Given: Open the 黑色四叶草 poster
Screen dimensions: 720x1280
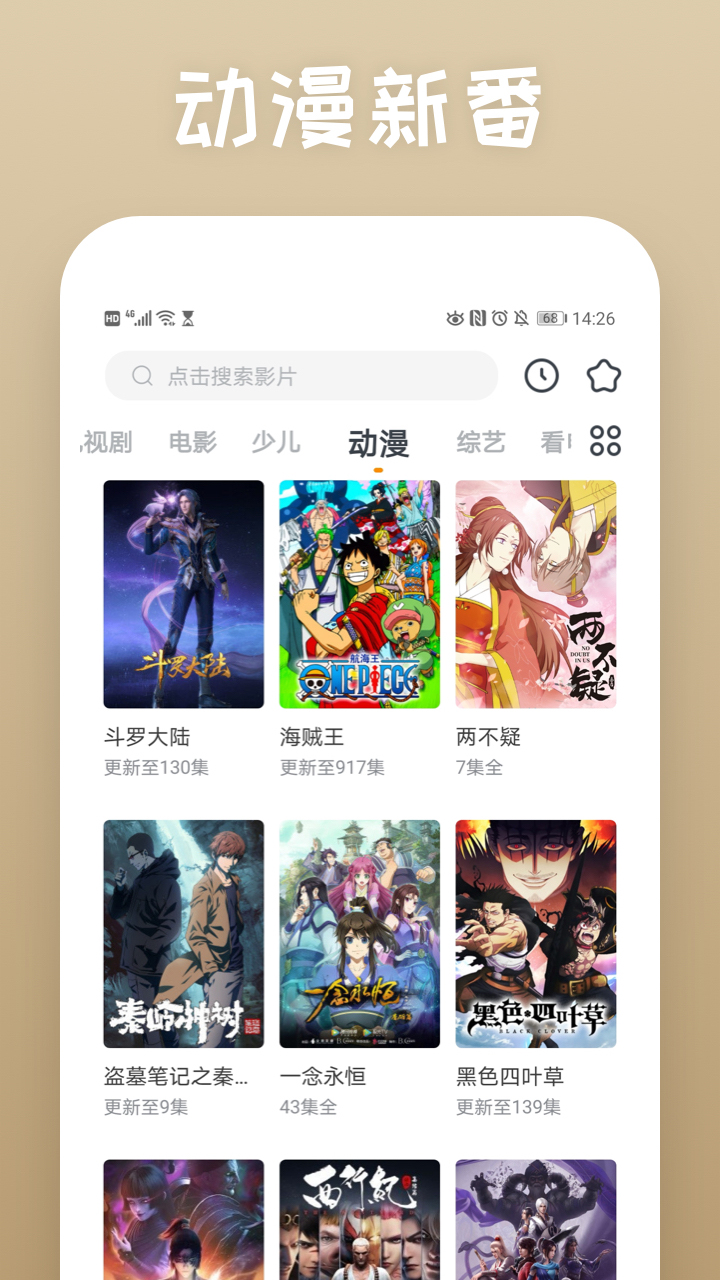Looking at the screenshot, I should [x=536, y=933].
